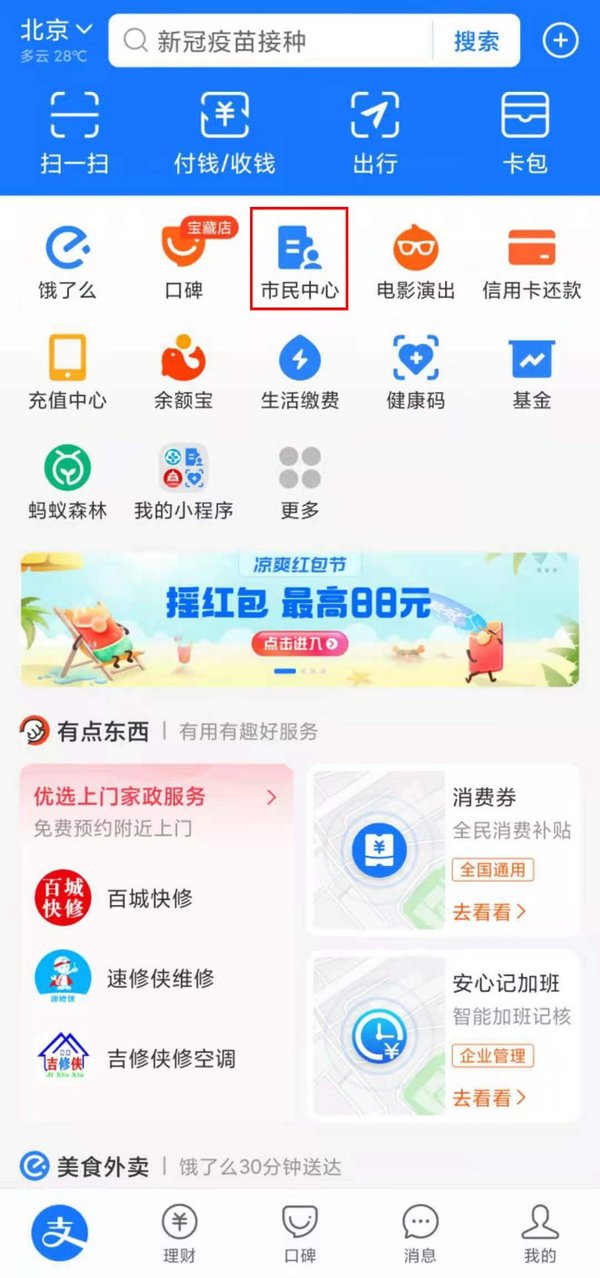Tap 去看看 on 消费券 card

[489, 911]
